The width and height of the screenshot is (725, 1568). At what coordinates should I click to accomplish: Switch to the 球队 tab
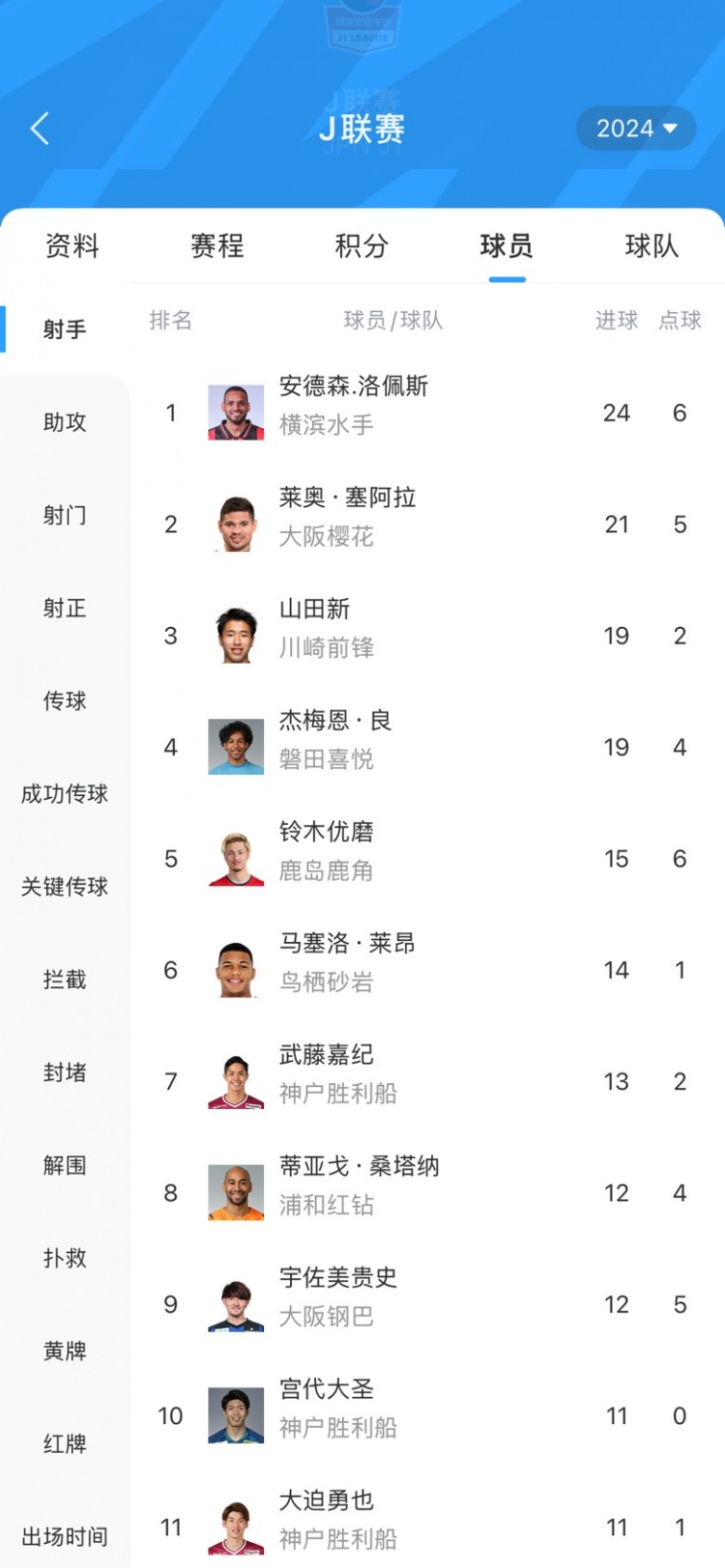(652, 246)
